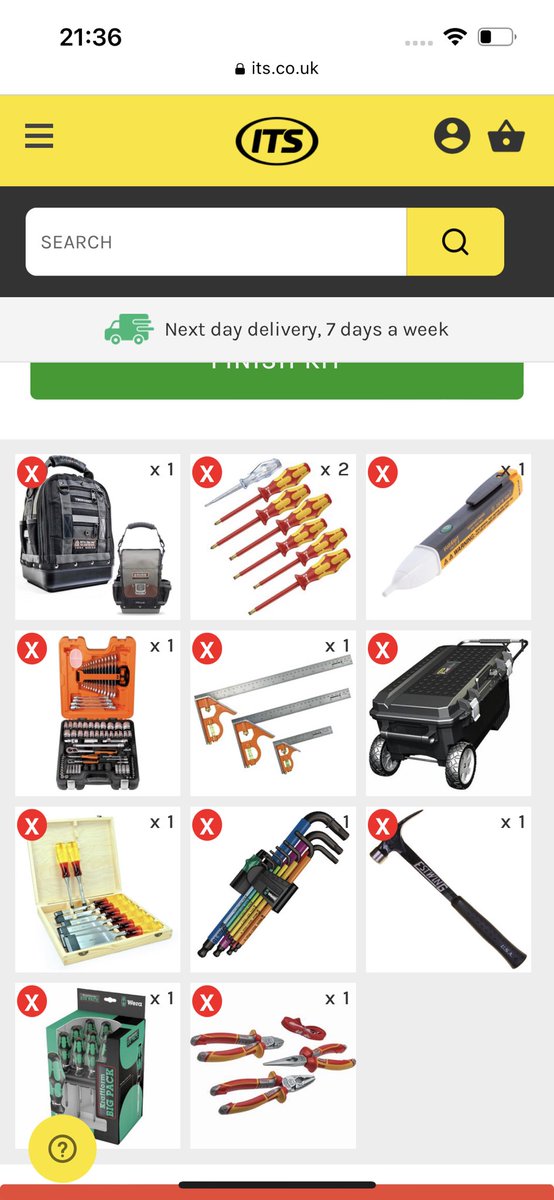Image resolution: width=554 pixels, height=1200 pixels.
Task: Open the hamburger menu
Action: coord(39,136)
